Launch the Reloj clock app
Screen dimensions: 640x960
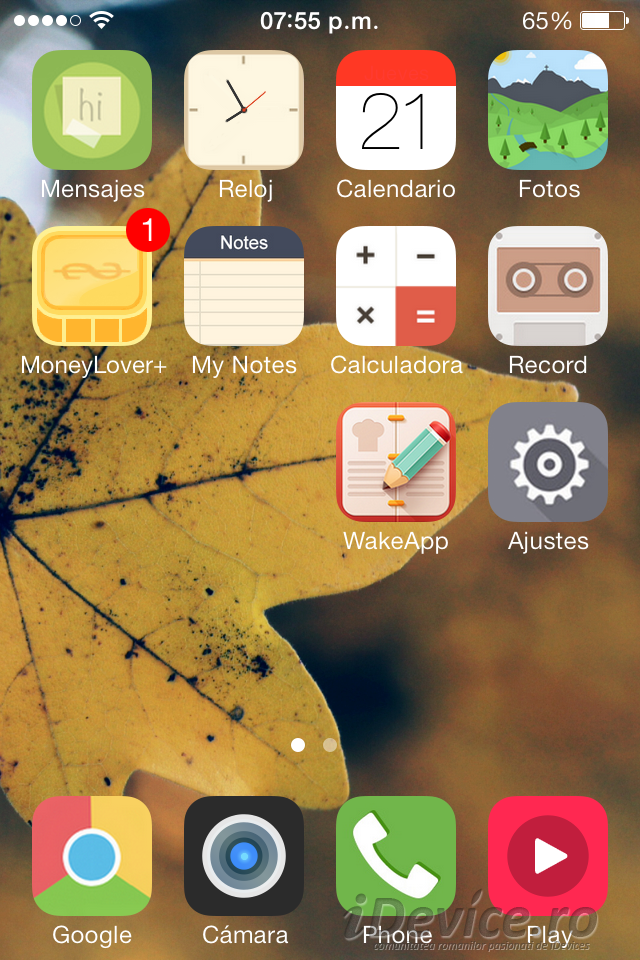(244, 110)
